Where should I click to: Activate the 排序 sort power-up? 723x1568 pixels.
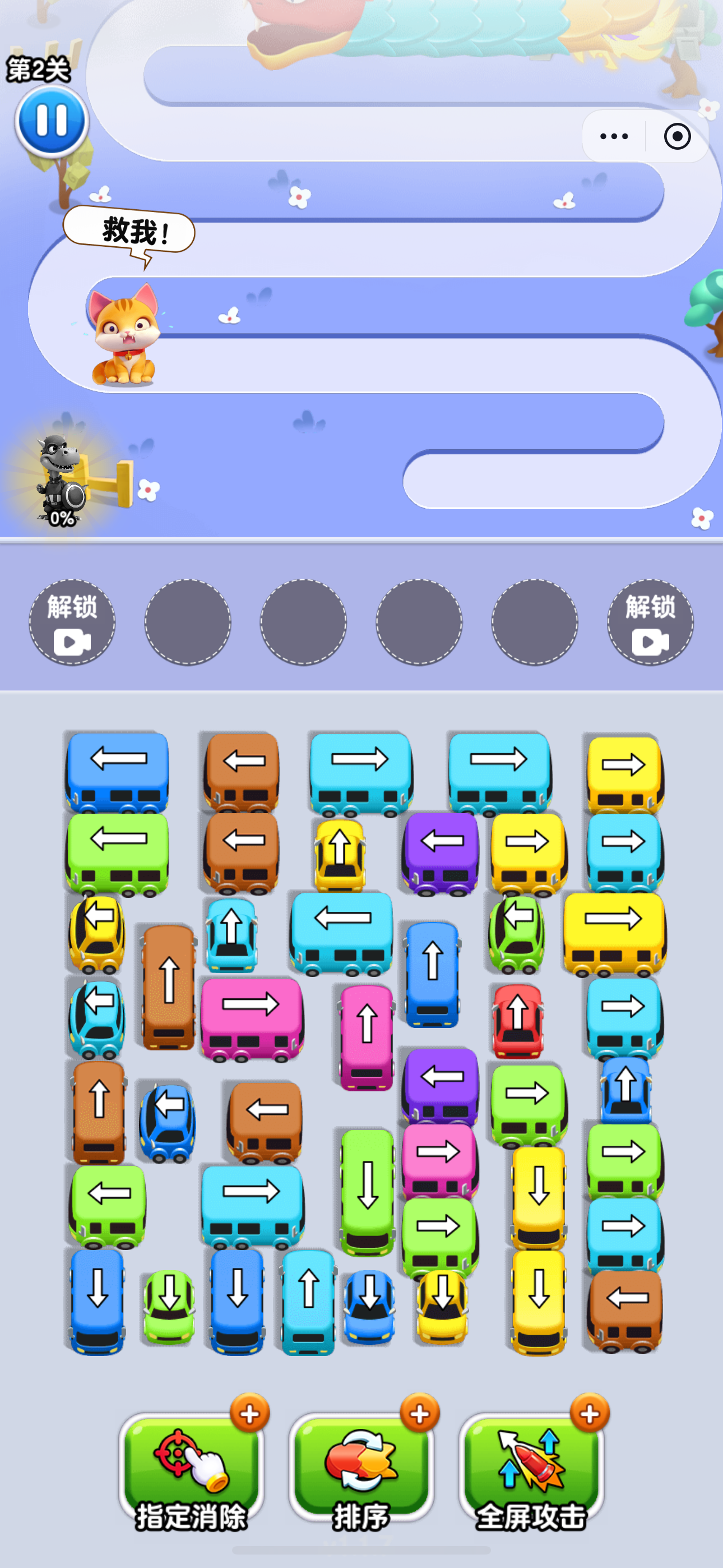coord(361,1469)
